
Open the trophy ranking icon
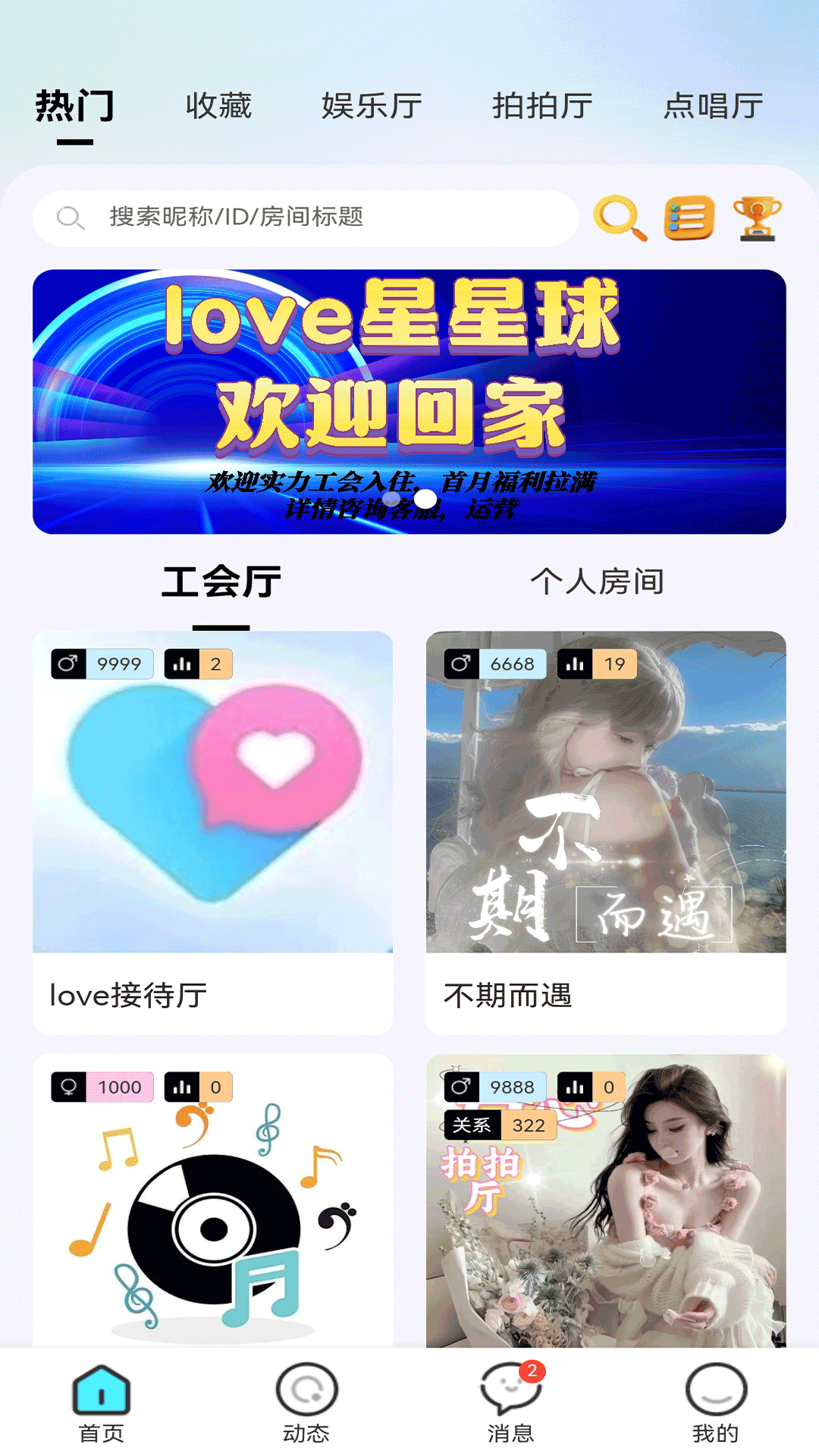pos(757,218)
